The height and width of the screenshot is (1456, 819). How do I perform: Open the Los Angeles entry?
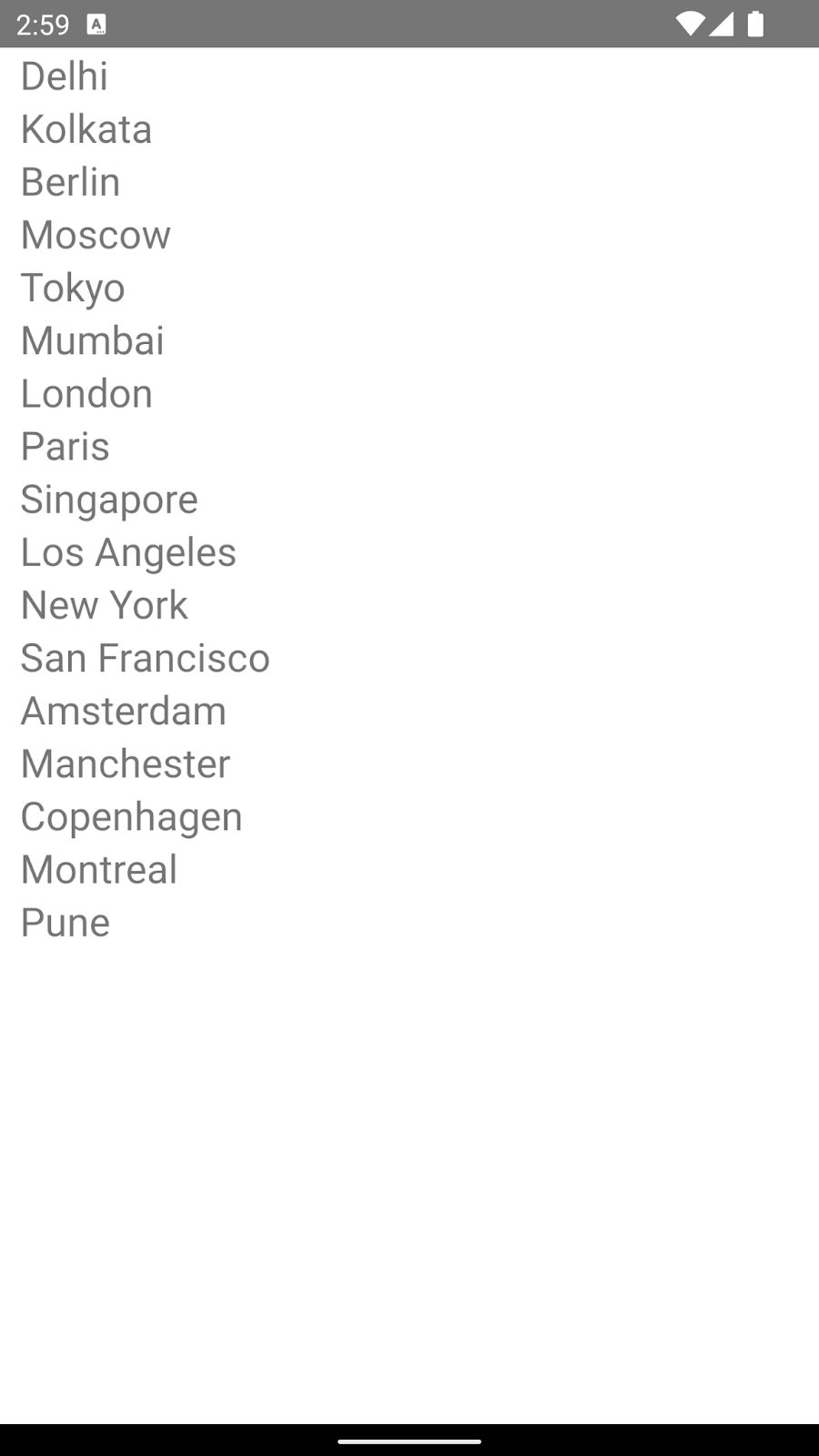pos(128,552)
